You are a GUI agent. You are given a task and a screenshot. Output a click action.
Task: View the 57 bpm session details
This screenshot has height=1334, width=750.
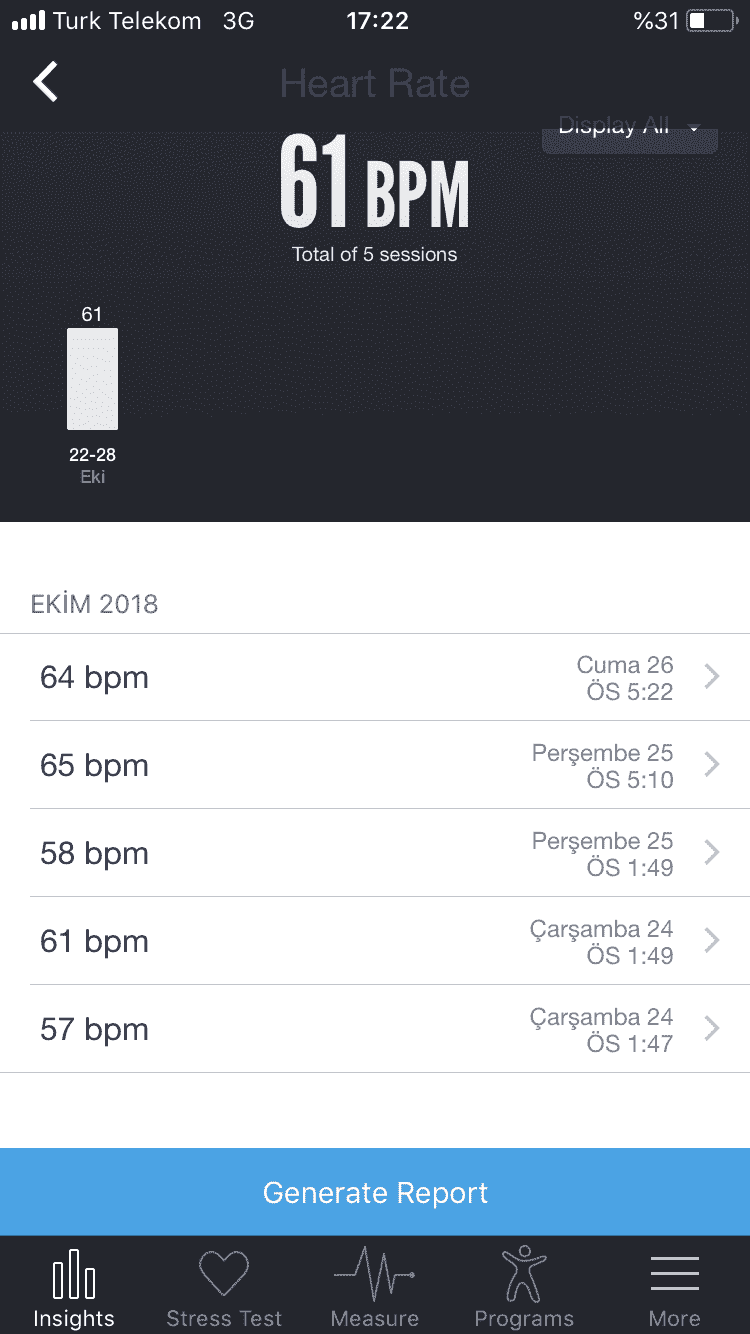(375, 1030)
